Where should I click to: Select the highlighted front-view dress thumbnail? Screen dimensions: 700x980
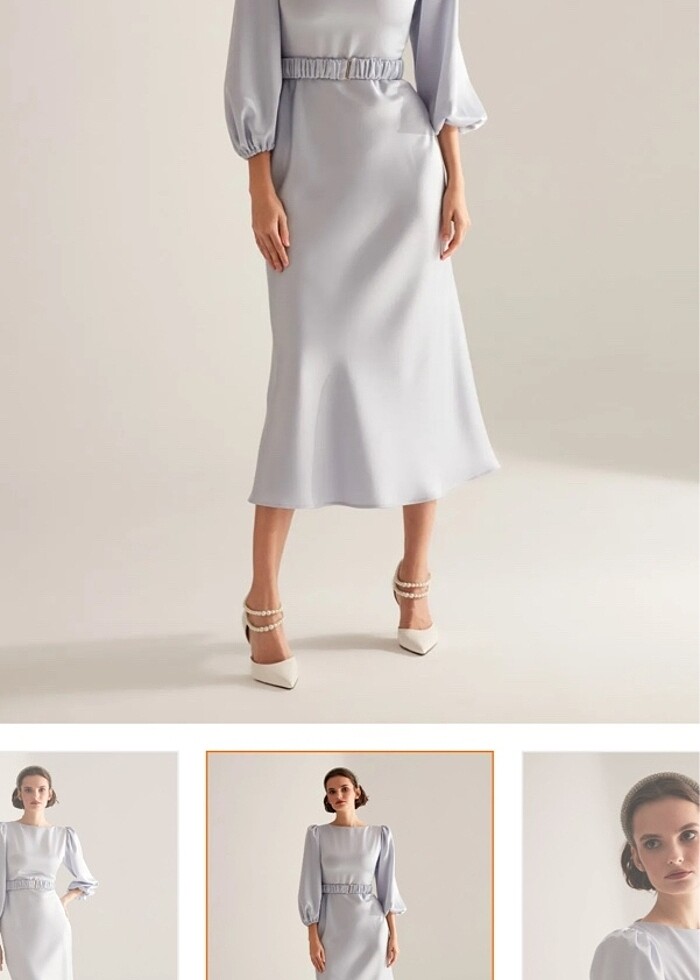point(350,866)
